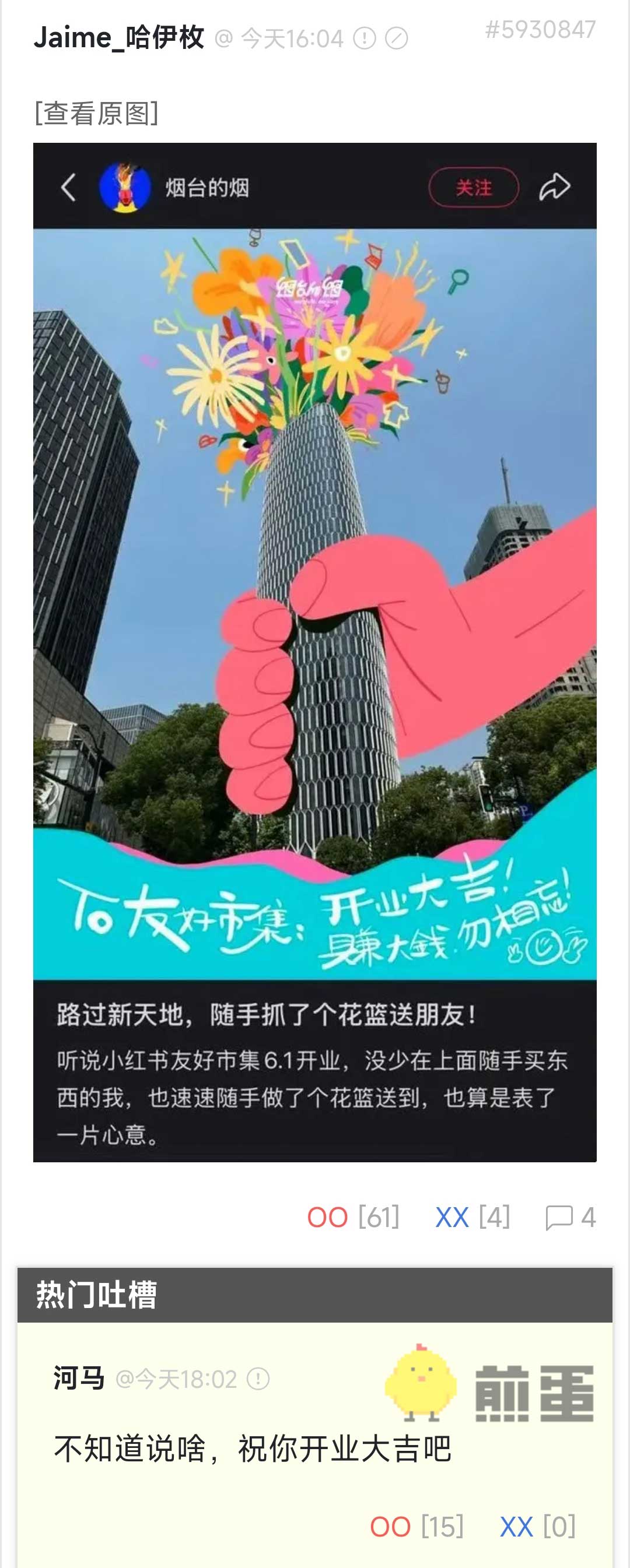This screenshot has width=630, height=1568.
Task: Open the 查看原图 link
Action: click(96, 113)
